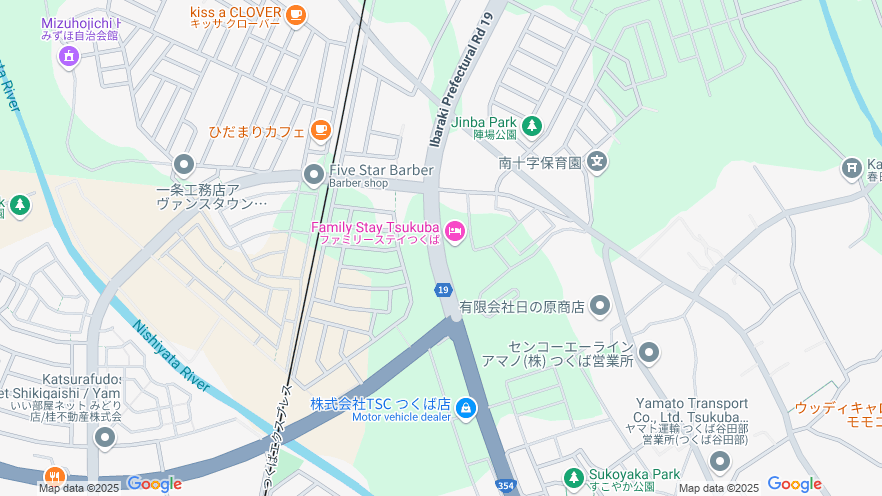Open the センコーエーラインアマノ つくば営業所 pin

tap(649, 352)
